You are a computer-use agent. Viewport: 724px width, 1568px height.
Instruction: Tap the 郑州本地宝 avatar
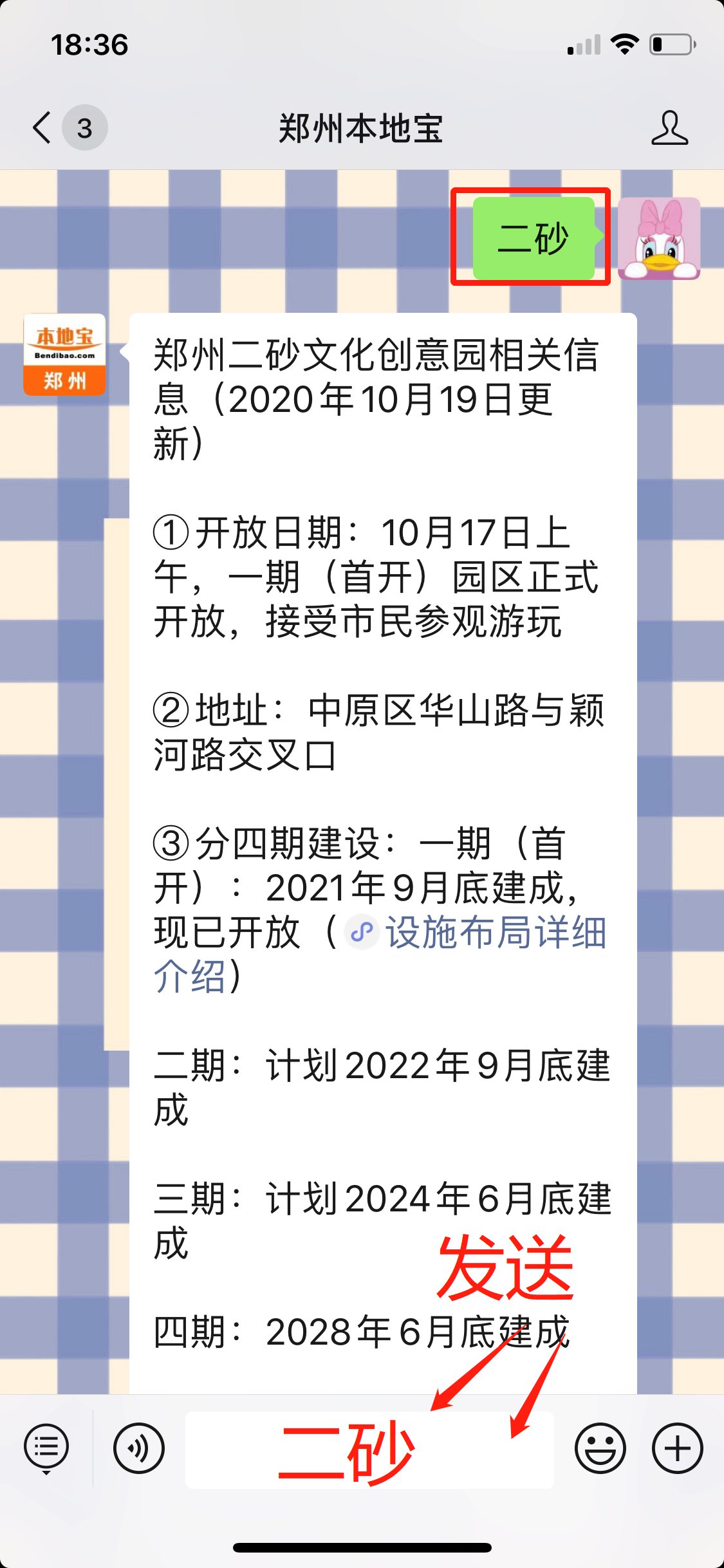pyautogui.click(x=64, y=355)
